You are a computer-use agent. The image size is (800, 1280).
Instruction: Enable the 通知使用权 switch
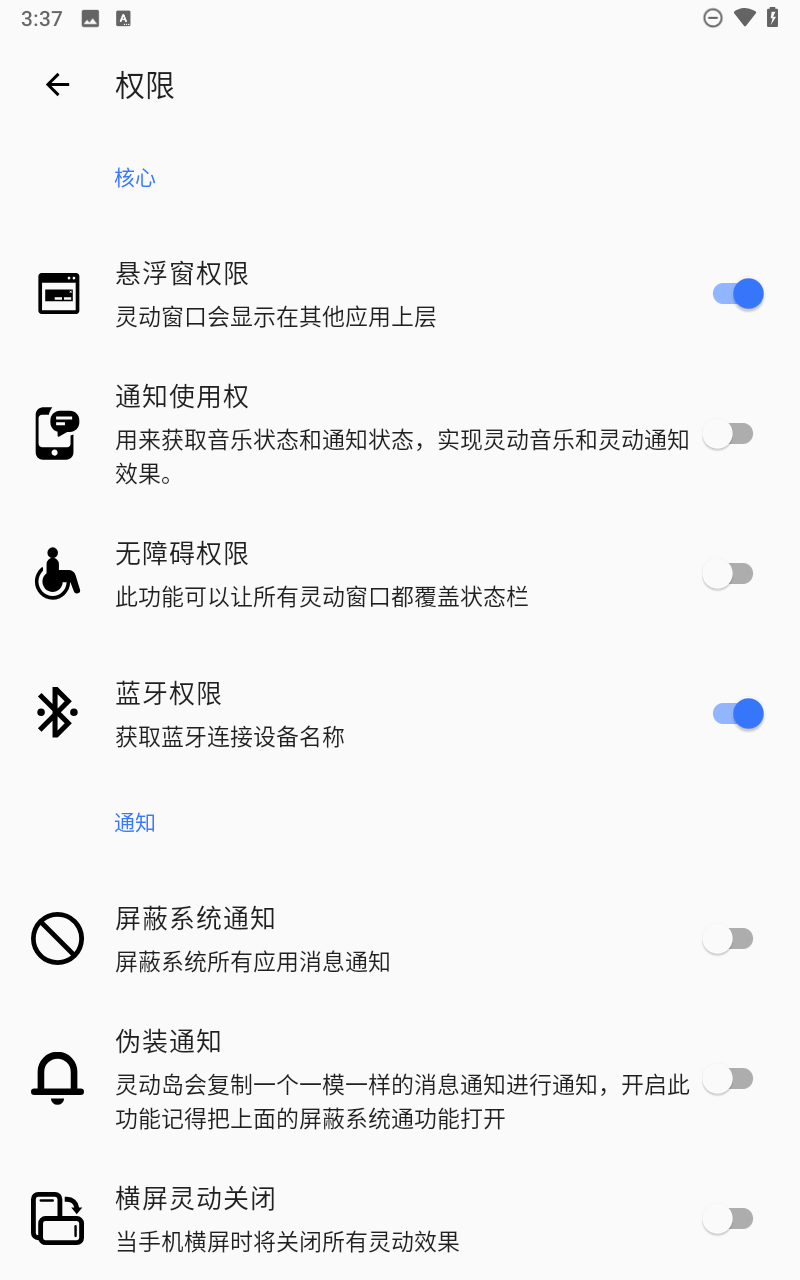pyautogui.click(x=728, y=434)
